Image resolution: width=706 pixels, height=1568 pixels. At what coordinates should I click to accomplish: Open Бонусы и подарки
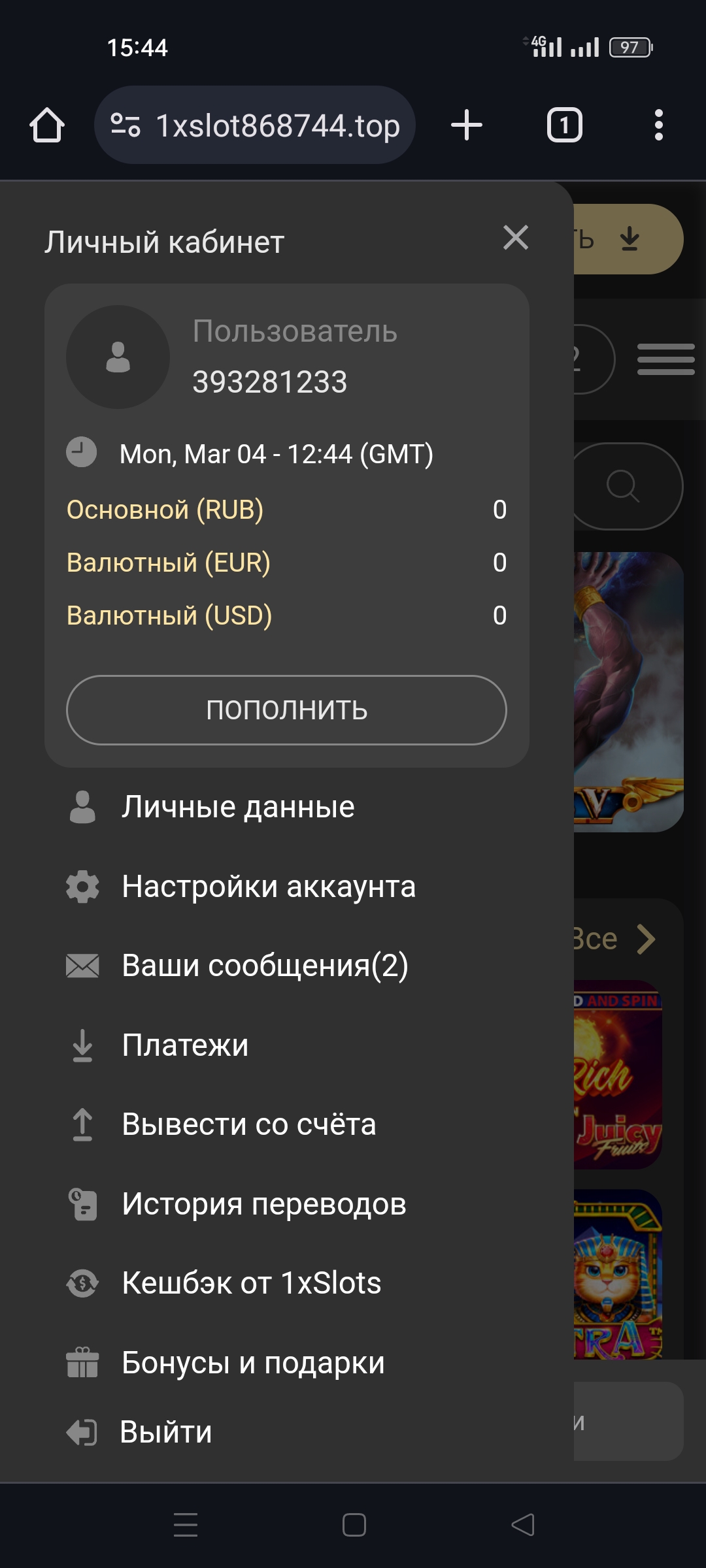click(253, 1363)
